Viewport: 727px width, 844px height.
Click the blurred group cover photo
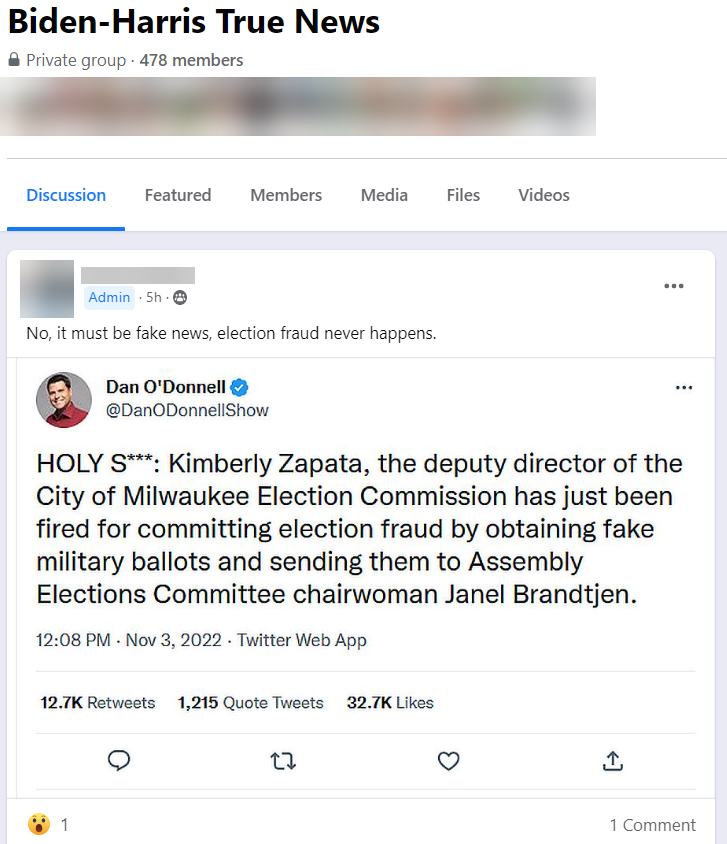pos(297,106)
